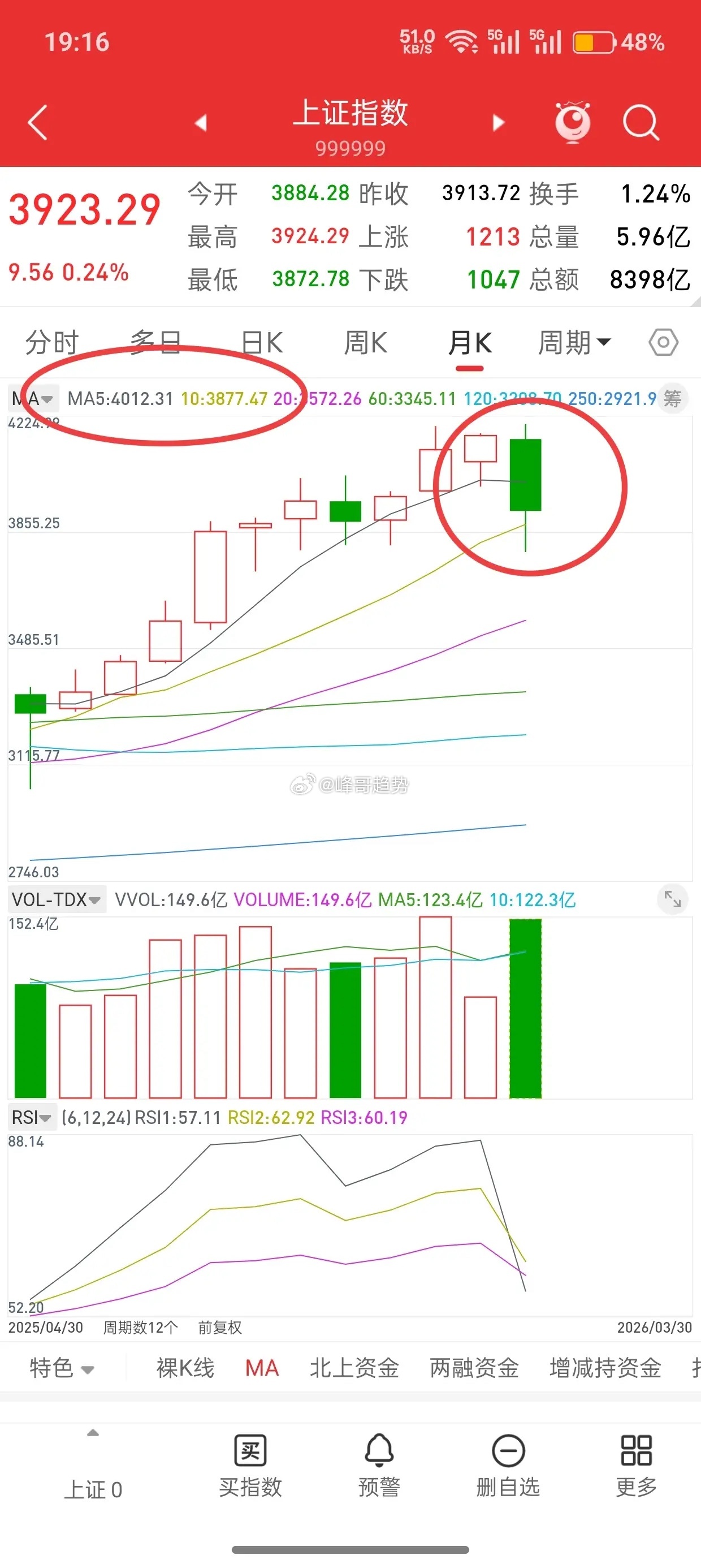Tap the back arrow in the header
The width and height of the screenshot is (701, 1568).
pyautogui.click(x=38, y=122)
